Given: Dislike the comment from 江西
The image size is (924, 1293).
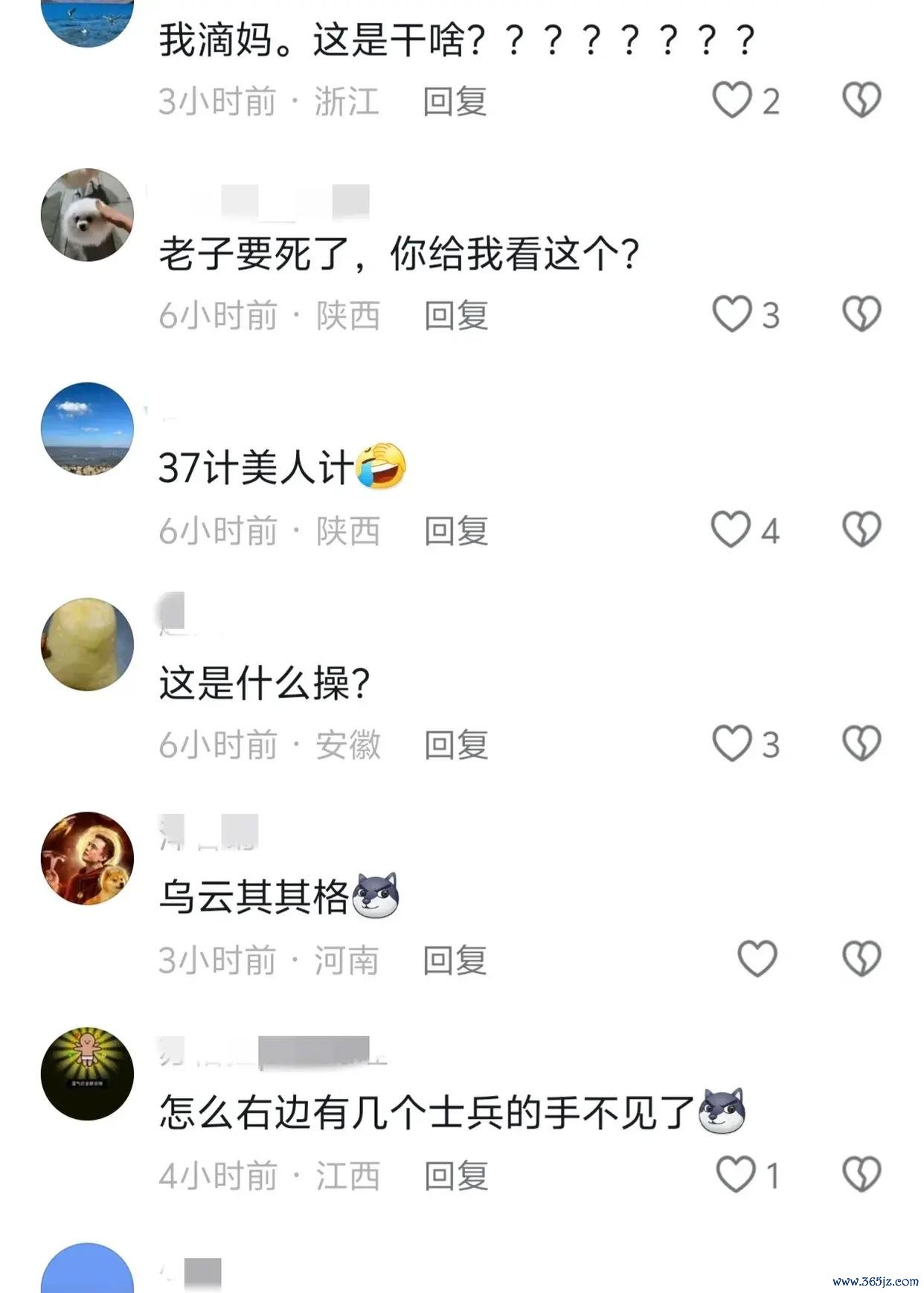Looking at the screenshot, I should point(862,1174).
